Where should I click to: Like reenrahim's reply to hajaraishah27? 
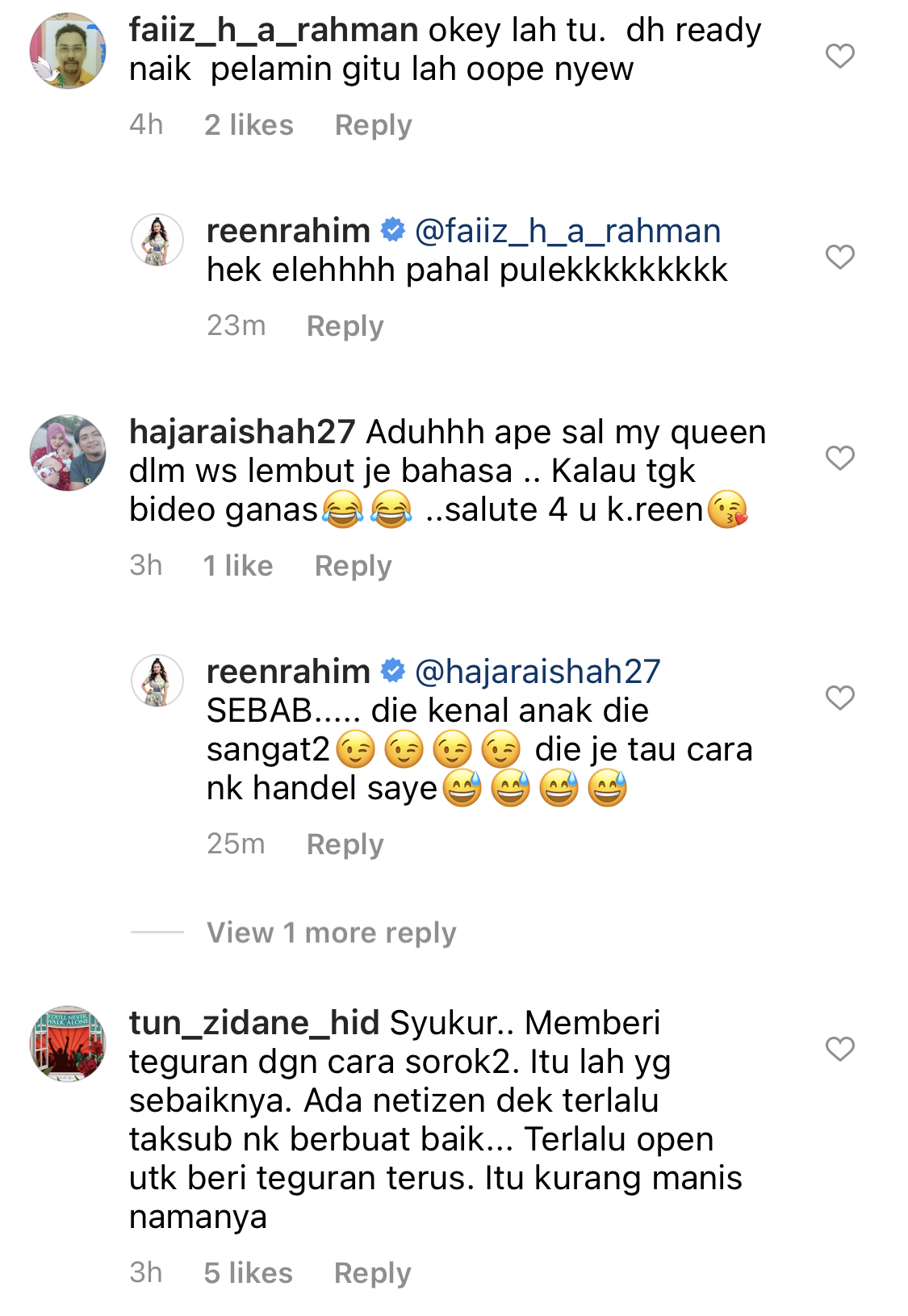click(840, 698)
